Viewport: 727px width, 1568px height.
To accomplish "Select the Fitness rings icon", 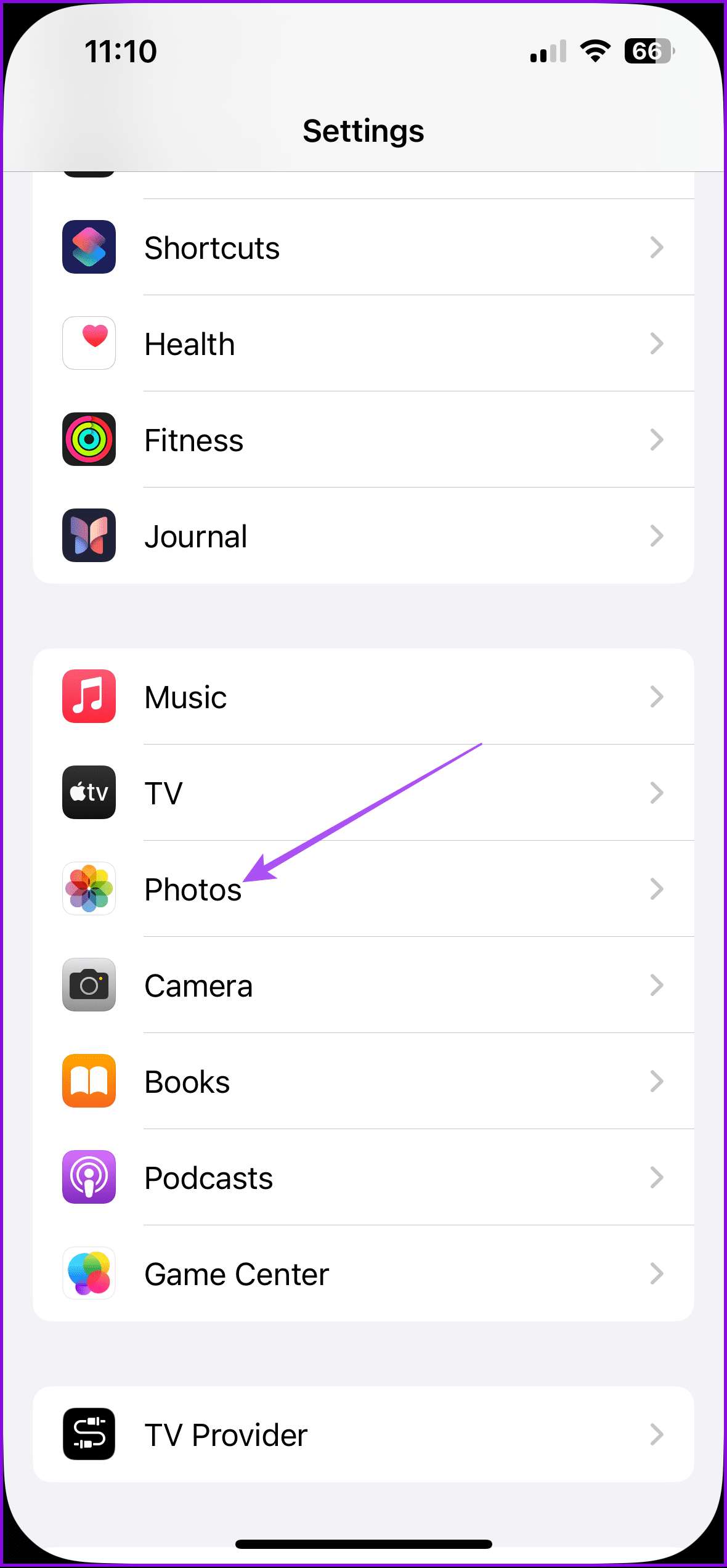I will coord(89,439).
